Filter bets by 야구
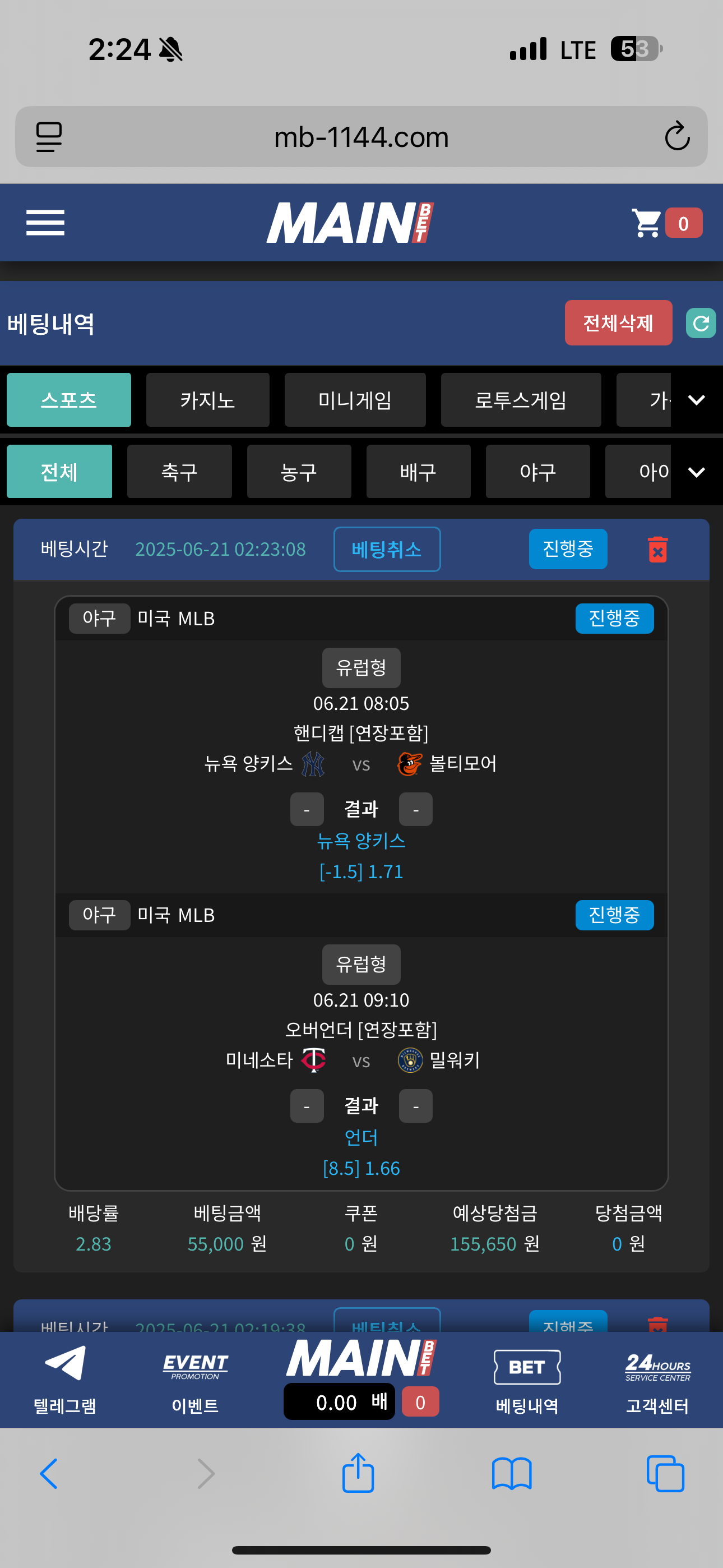This screenshot has height=1568, width=723. tap(537, 472)
